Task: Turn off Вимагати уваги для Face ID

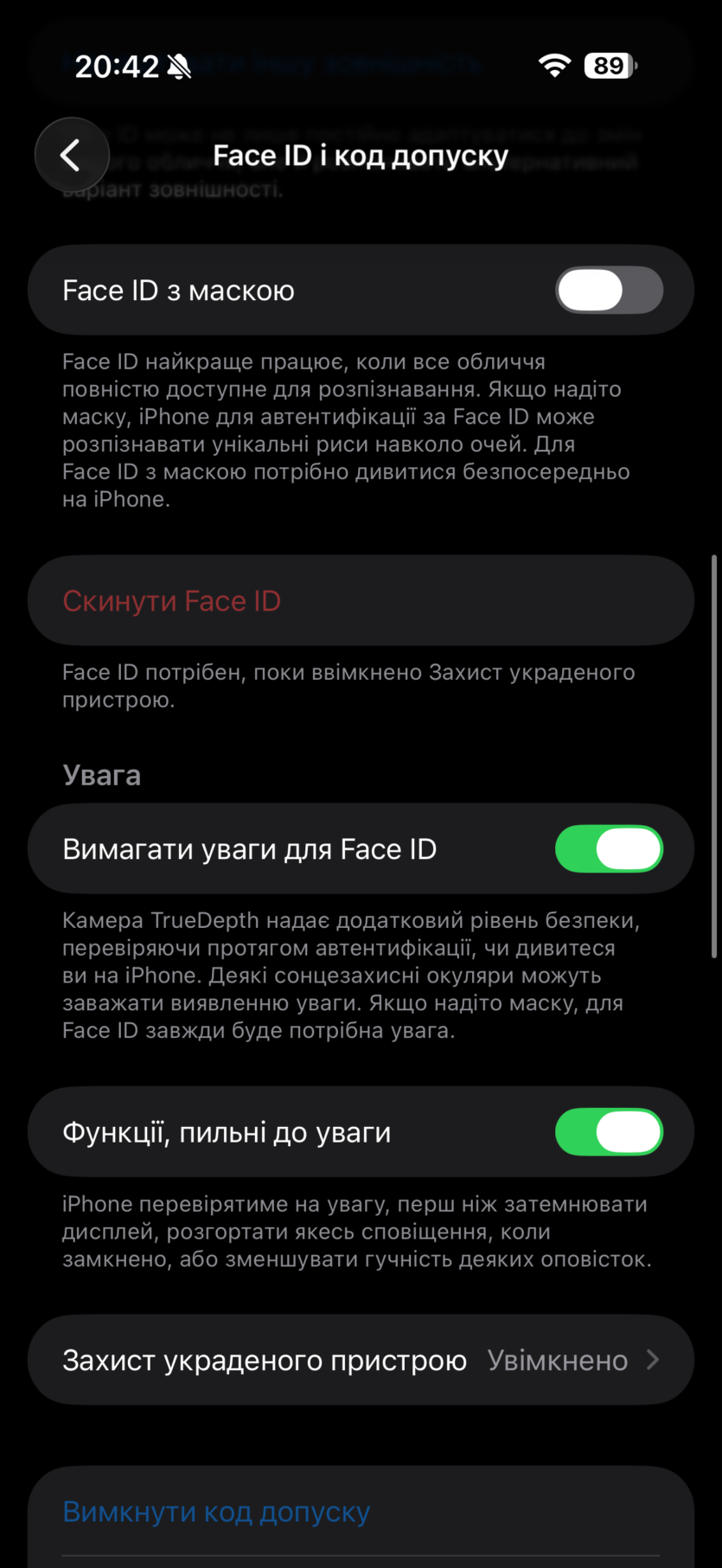Action: (x=609, y=849)
